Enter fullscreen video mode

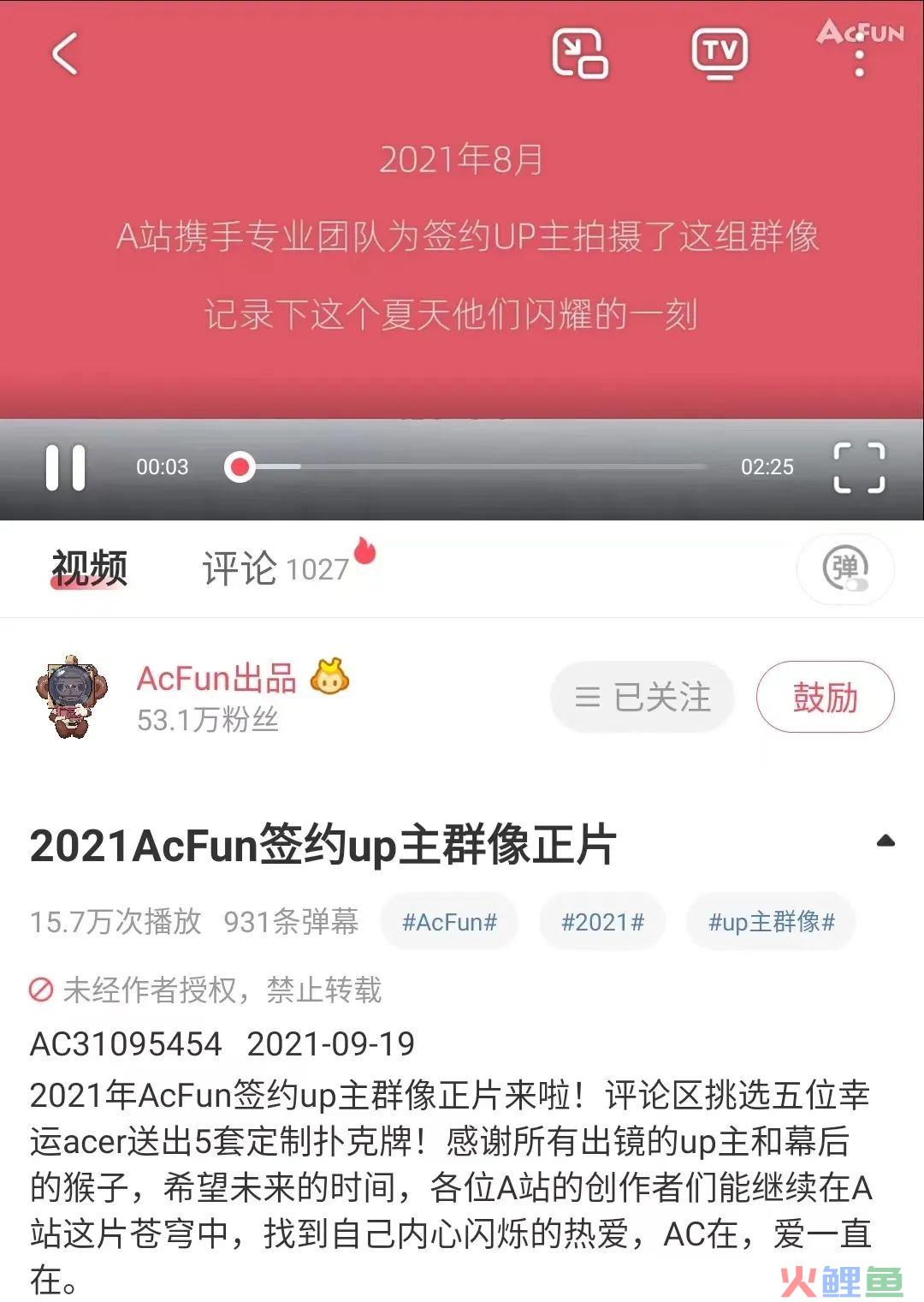pyautogui.click(x=859, y=467)
